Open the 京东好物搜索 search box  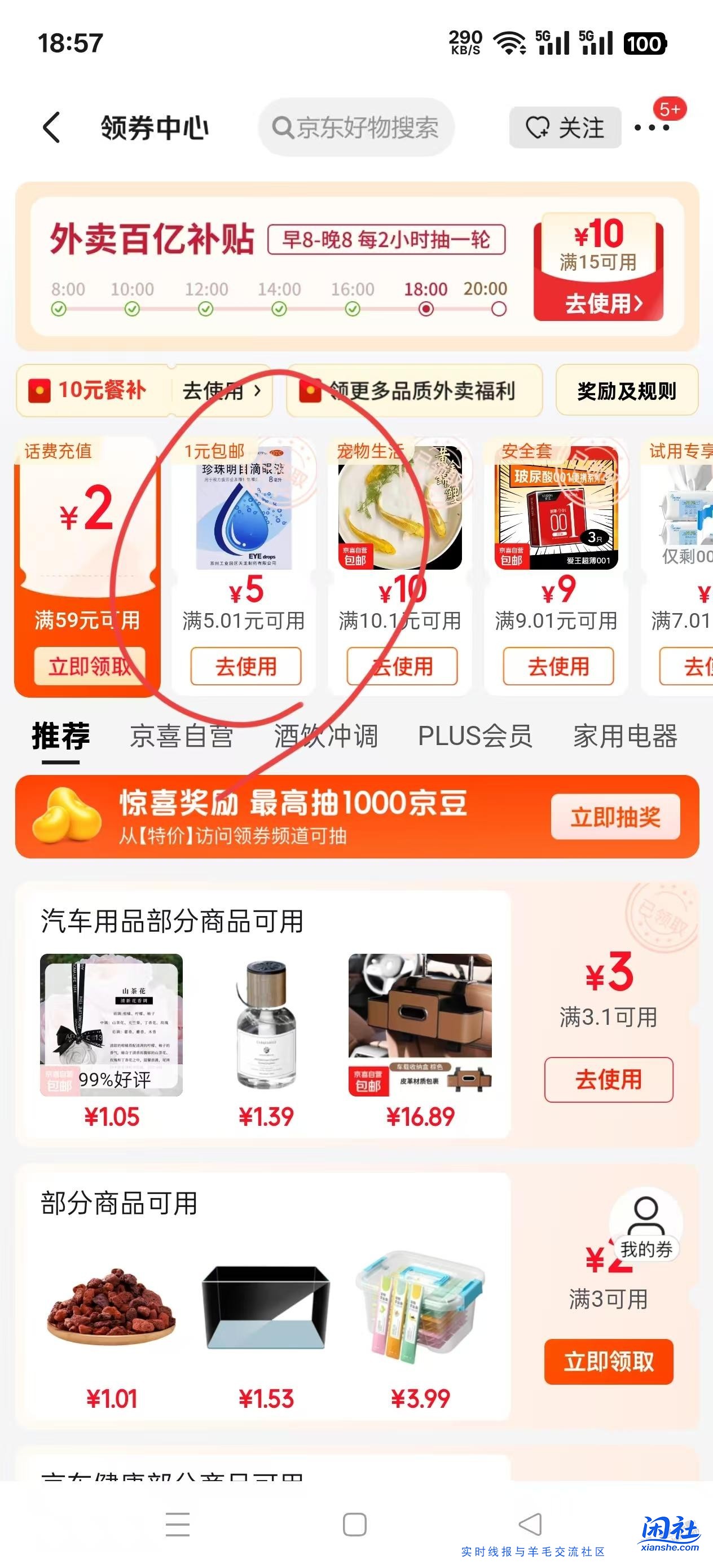tap(356, 127)
